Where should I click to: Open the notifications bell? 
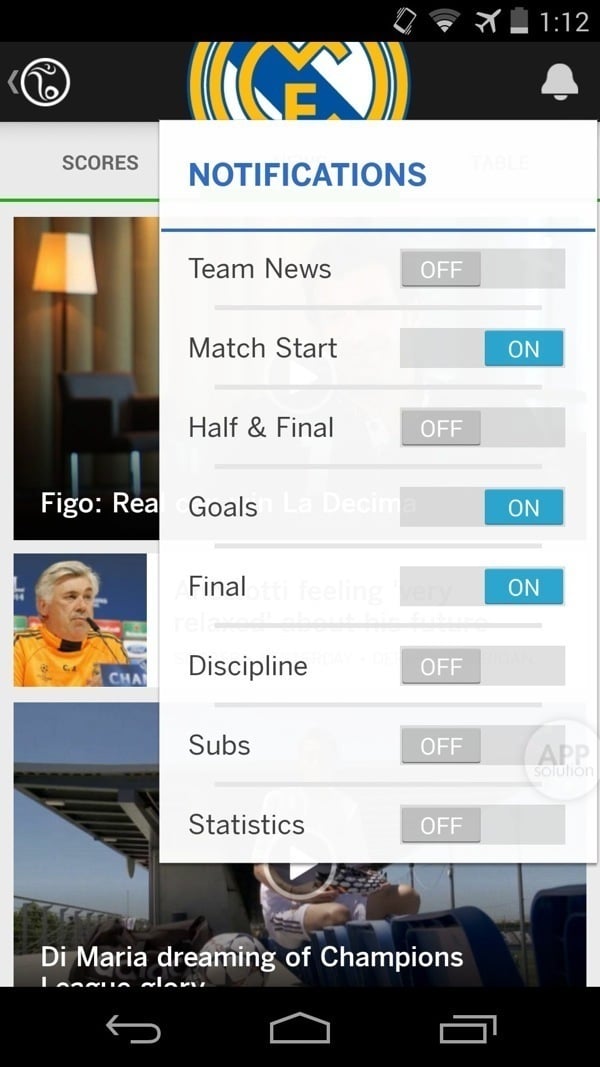(x=559, y=82)
